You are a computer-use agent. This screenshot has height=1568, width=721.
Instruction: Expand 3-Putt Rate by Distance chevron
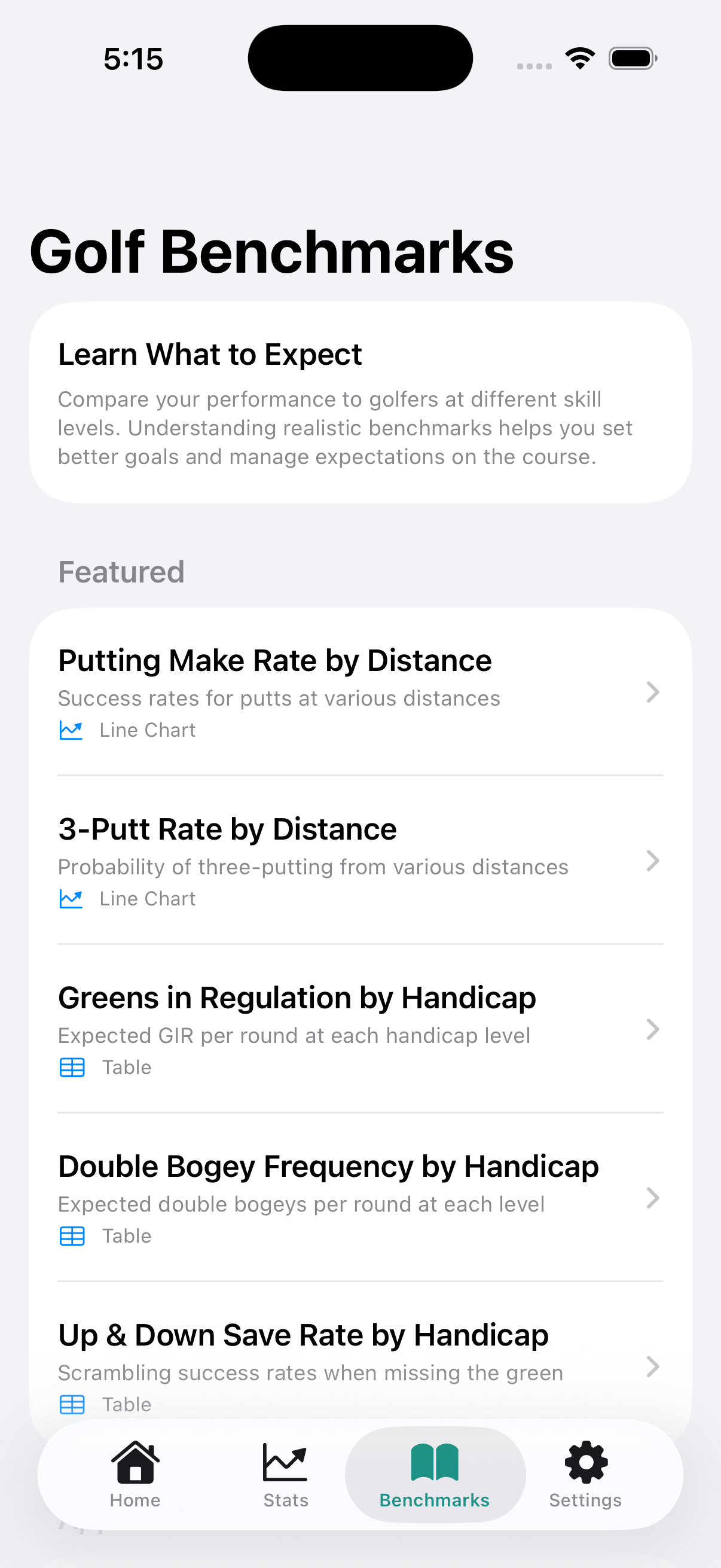point(653,861)
